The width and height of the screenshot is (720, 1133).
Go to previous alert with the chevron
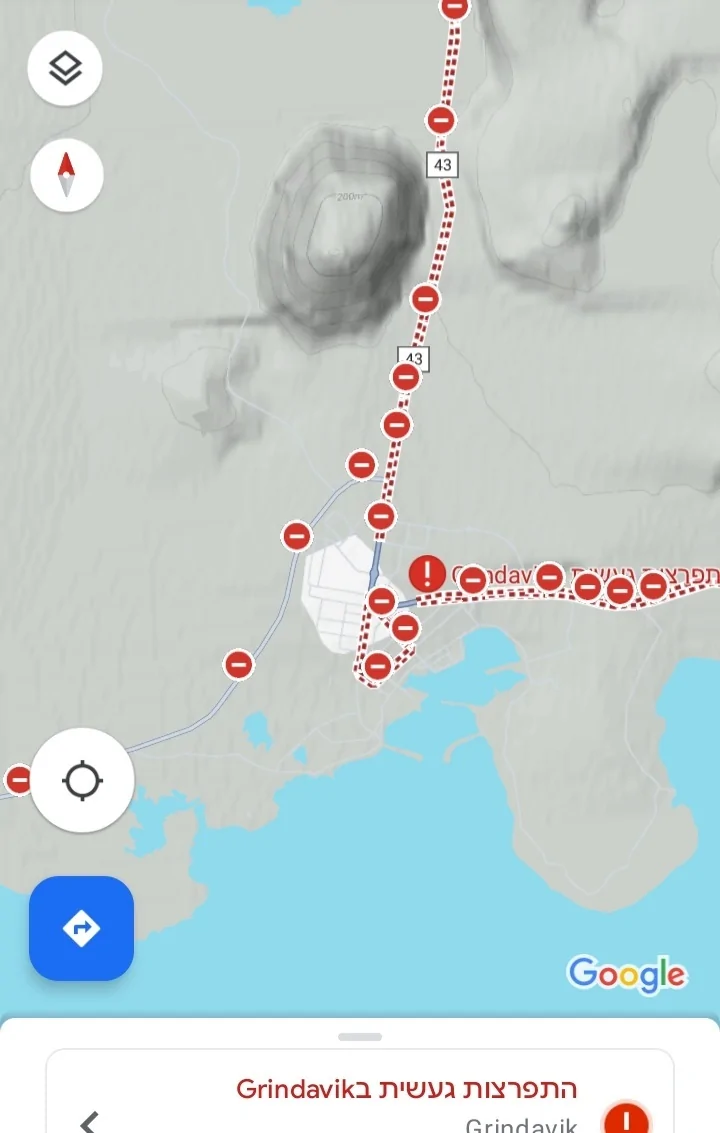(90, 1121)
